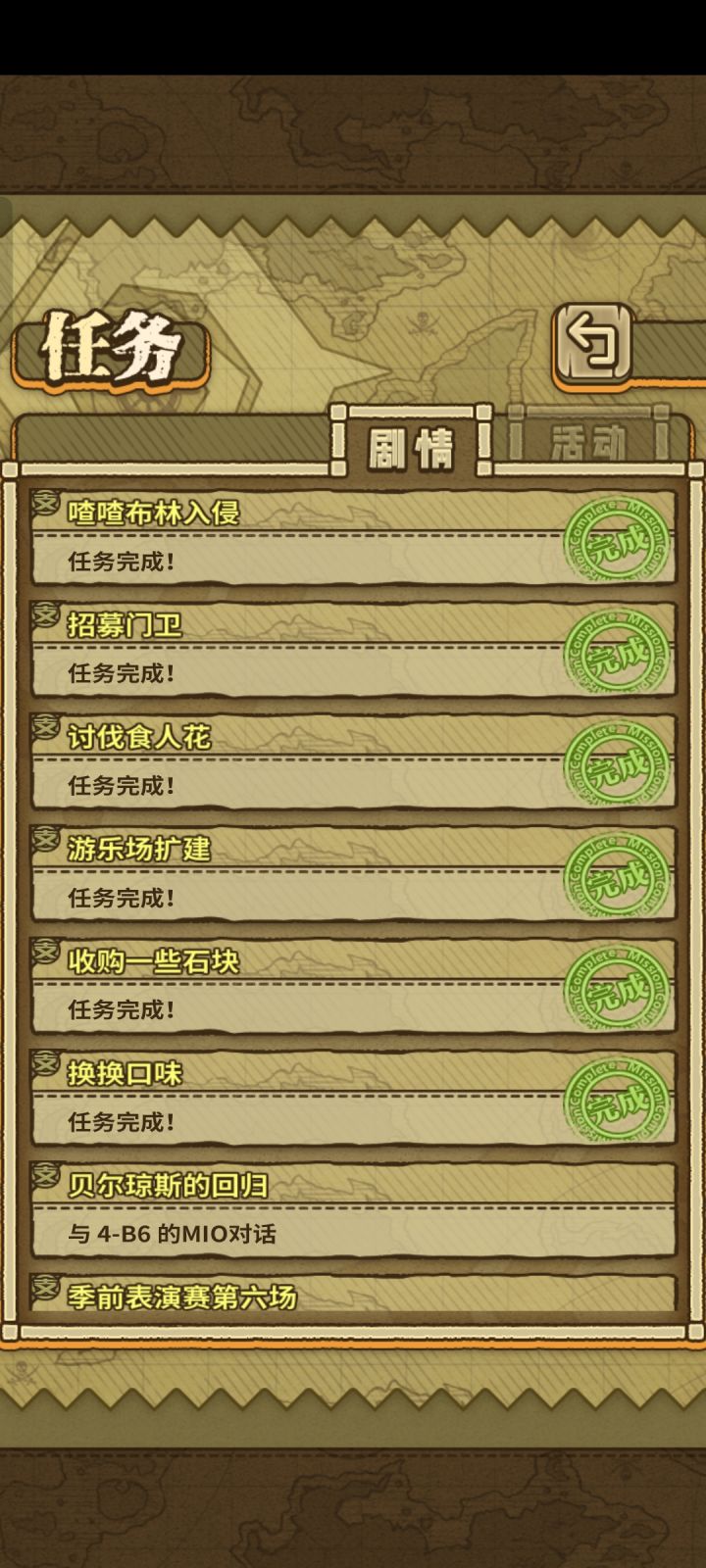The height and width of the screenshot is (1568, 706).
Task: Tap the scroll icon beside 游乐场扩建
Action: pyautogui.click(x=44, y=841)
